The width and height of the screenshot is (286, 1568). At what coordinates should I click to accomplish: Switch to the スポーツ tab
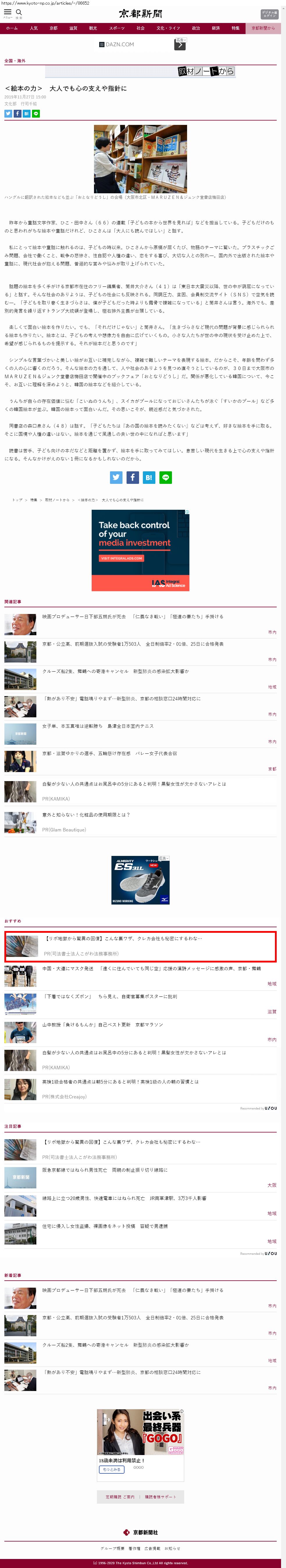[116, 28]
